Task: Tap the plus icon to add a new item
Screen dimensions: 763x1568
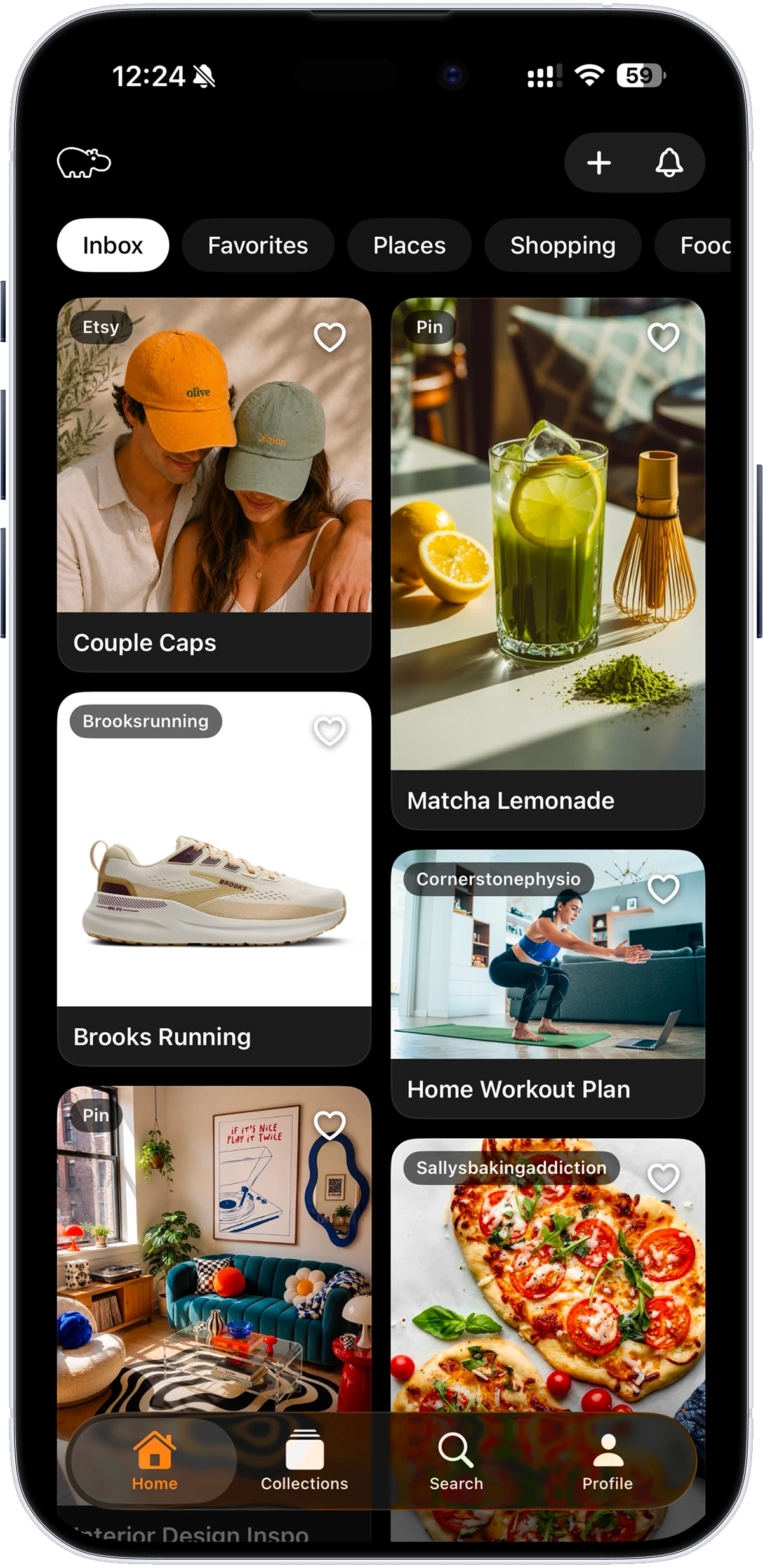Action: tap(599, 163)
